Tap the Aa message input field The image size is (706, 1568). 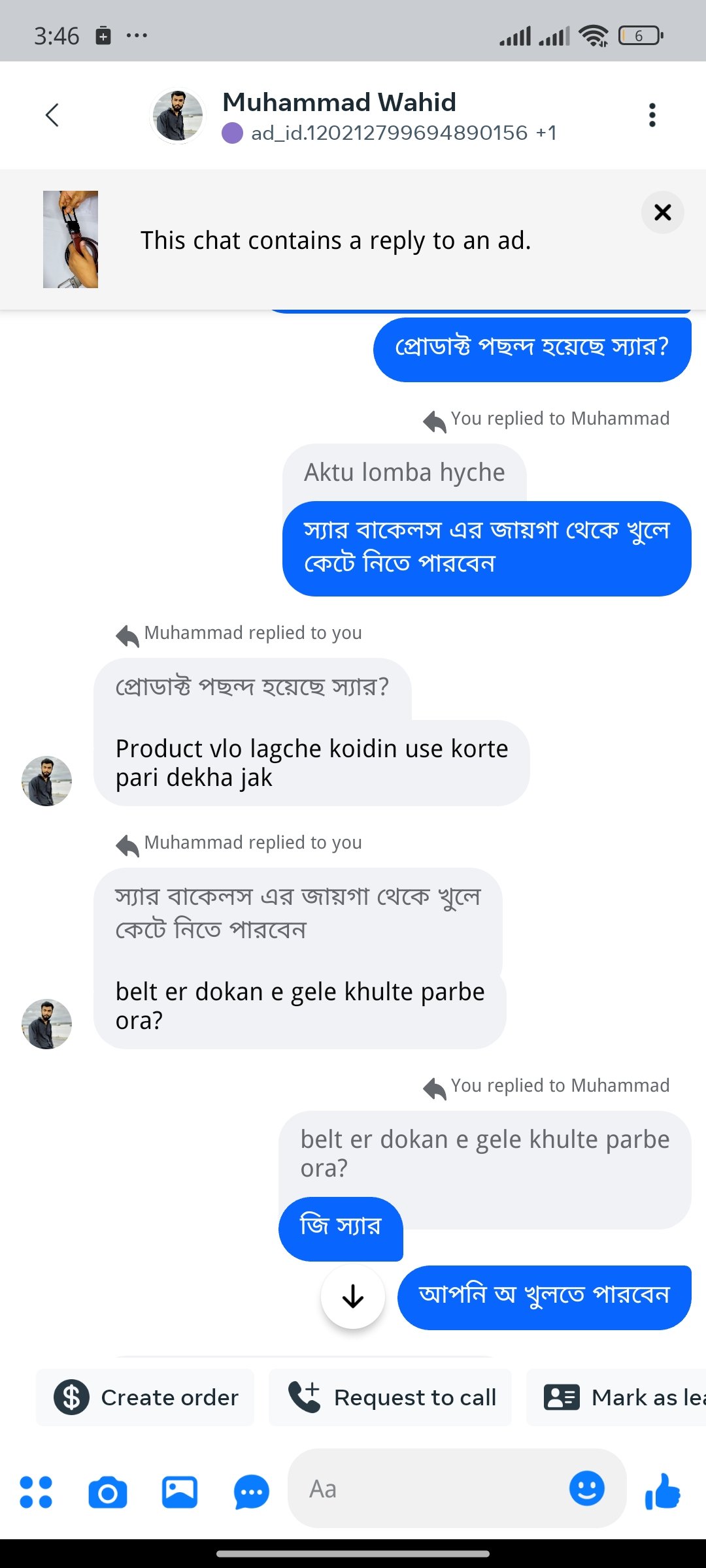tap(425, 1490)
